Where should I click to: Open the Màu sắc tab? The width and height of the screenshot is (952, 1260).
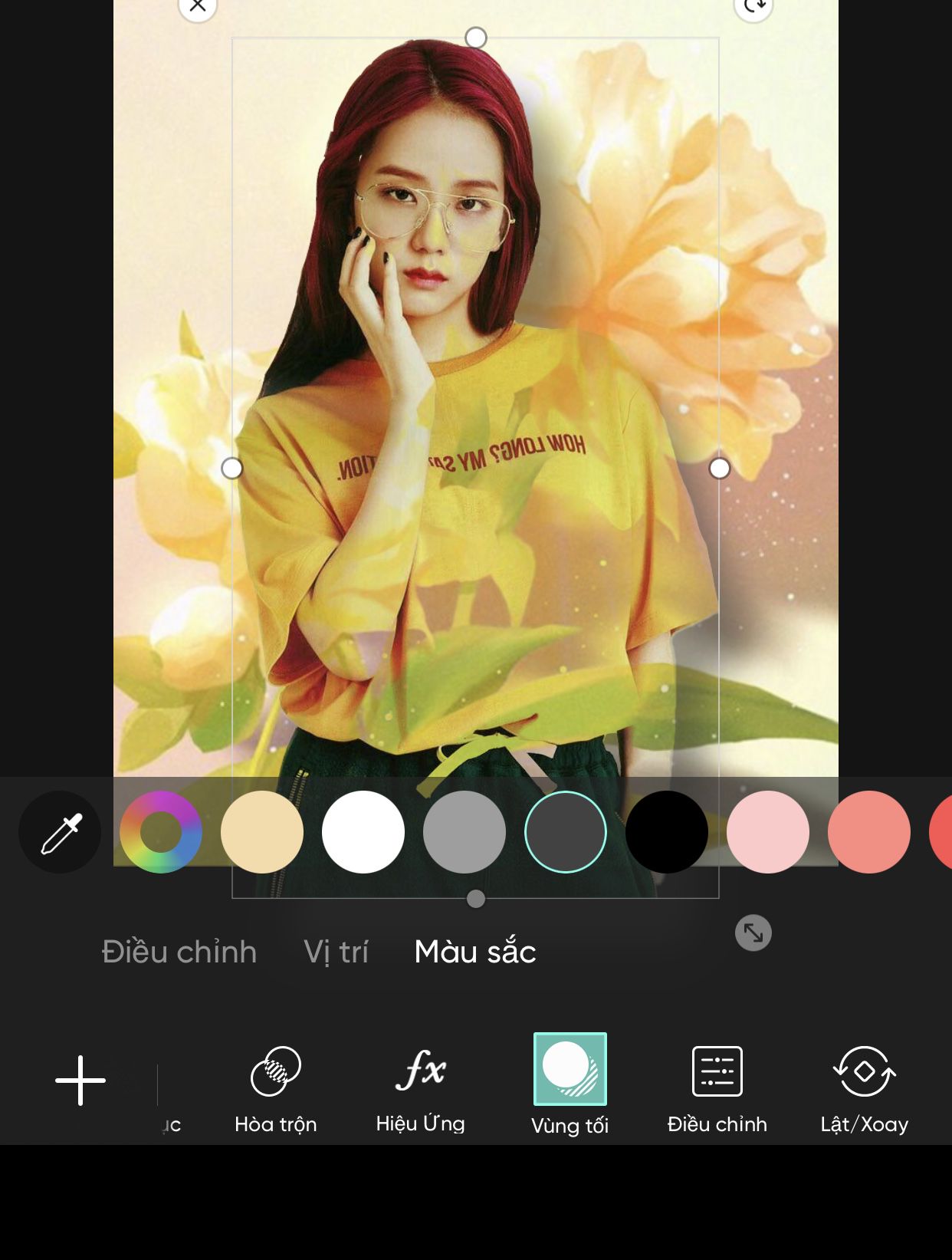click(475, 952)
